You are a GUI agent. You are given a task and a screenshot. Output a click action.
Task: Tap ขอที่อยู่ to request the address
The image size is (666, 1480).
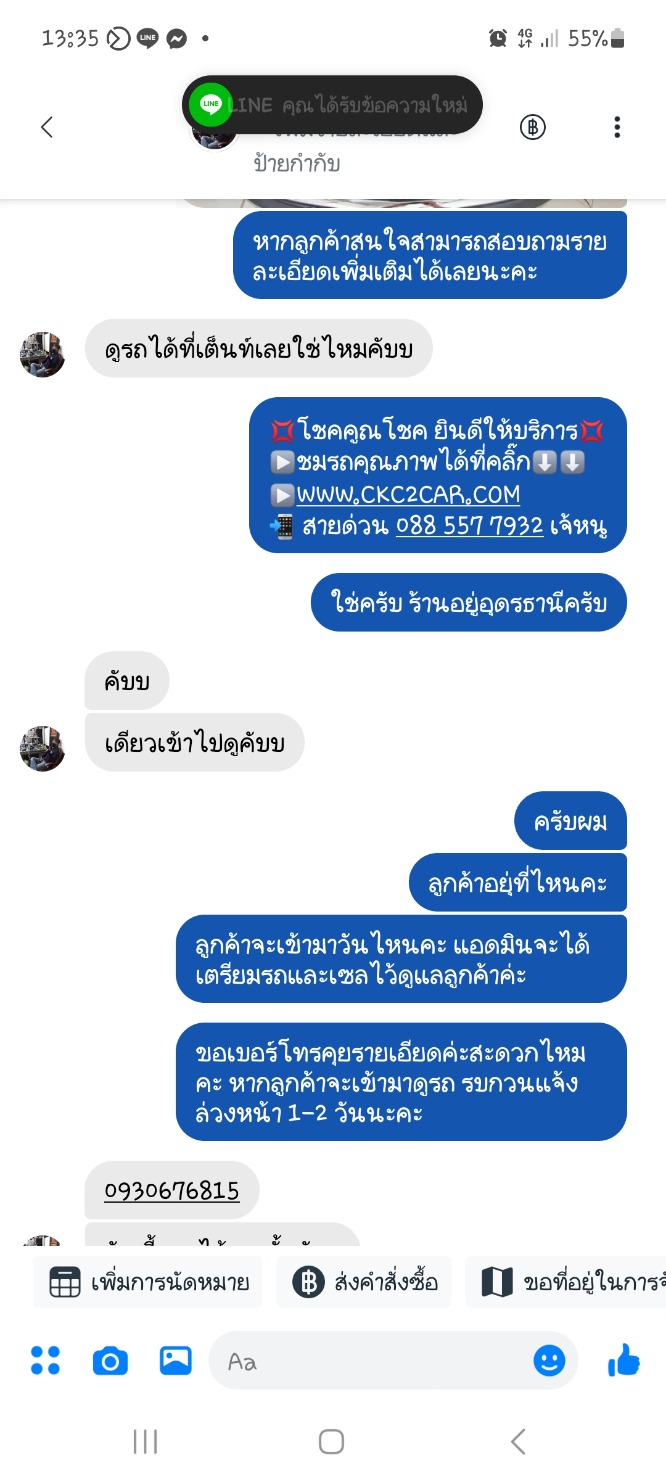click(570, 1283)
